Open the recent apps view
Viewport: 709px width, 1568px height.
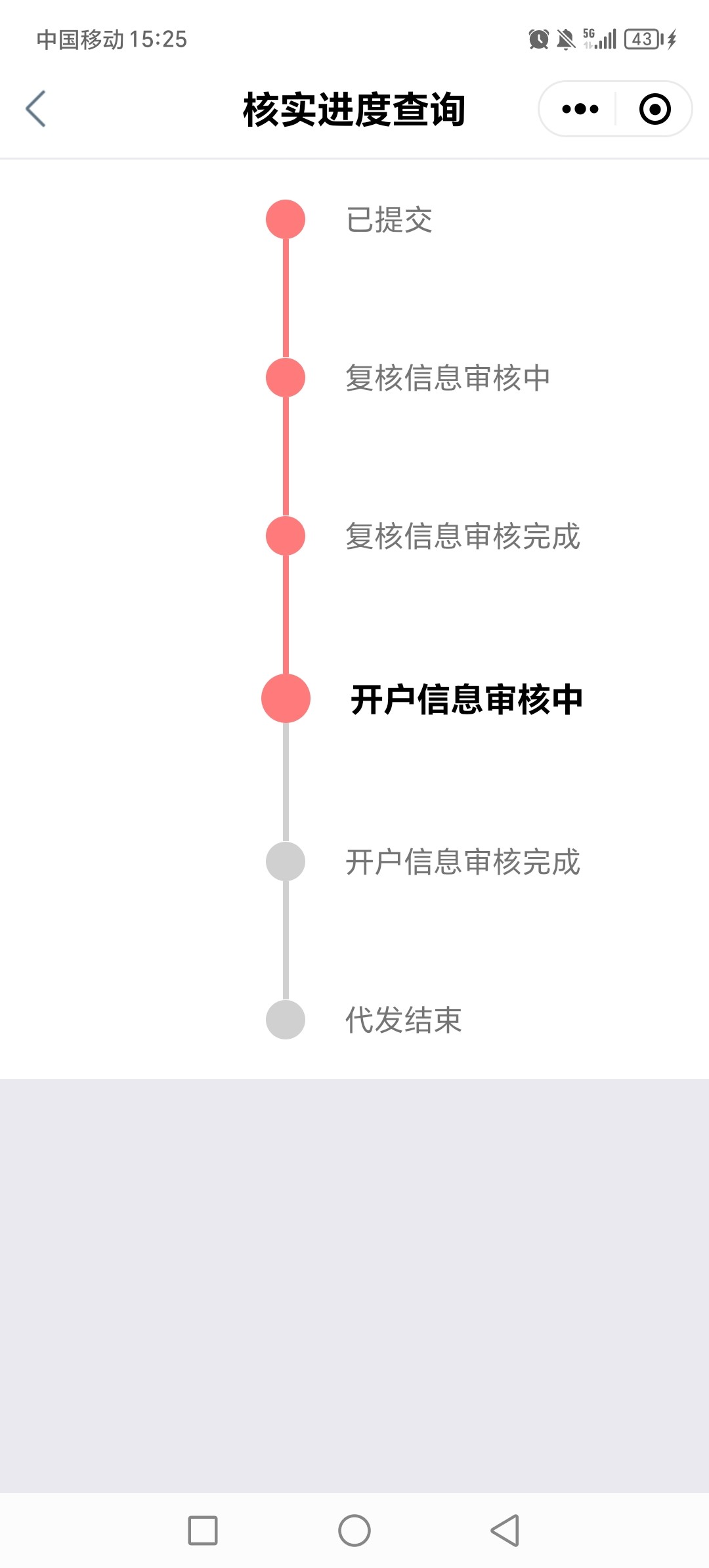(203, 1531)
